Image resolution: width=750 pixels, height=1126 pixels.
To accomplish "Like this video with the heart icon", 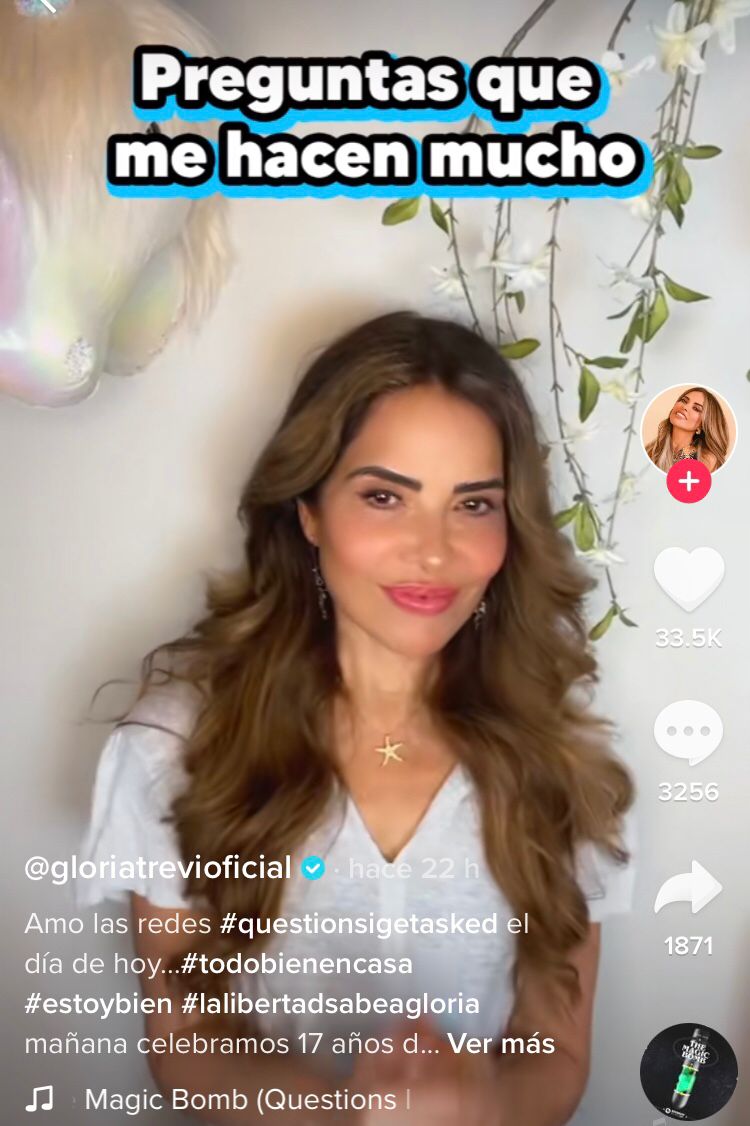I will point(689,580).
